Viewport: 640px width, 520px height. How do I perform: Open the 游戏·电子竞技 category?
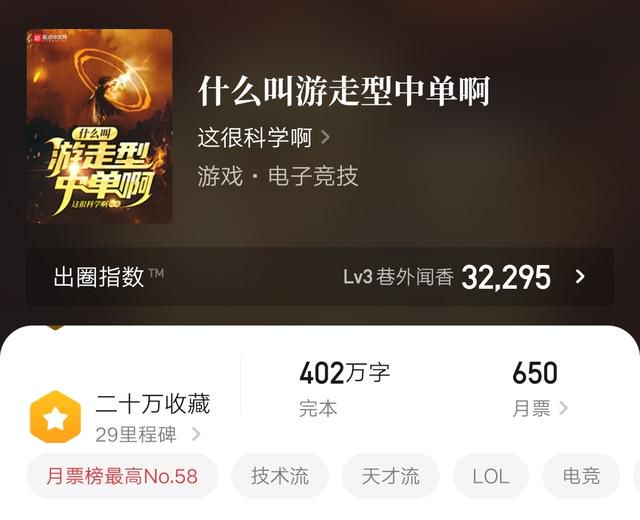tap(278, 177)
